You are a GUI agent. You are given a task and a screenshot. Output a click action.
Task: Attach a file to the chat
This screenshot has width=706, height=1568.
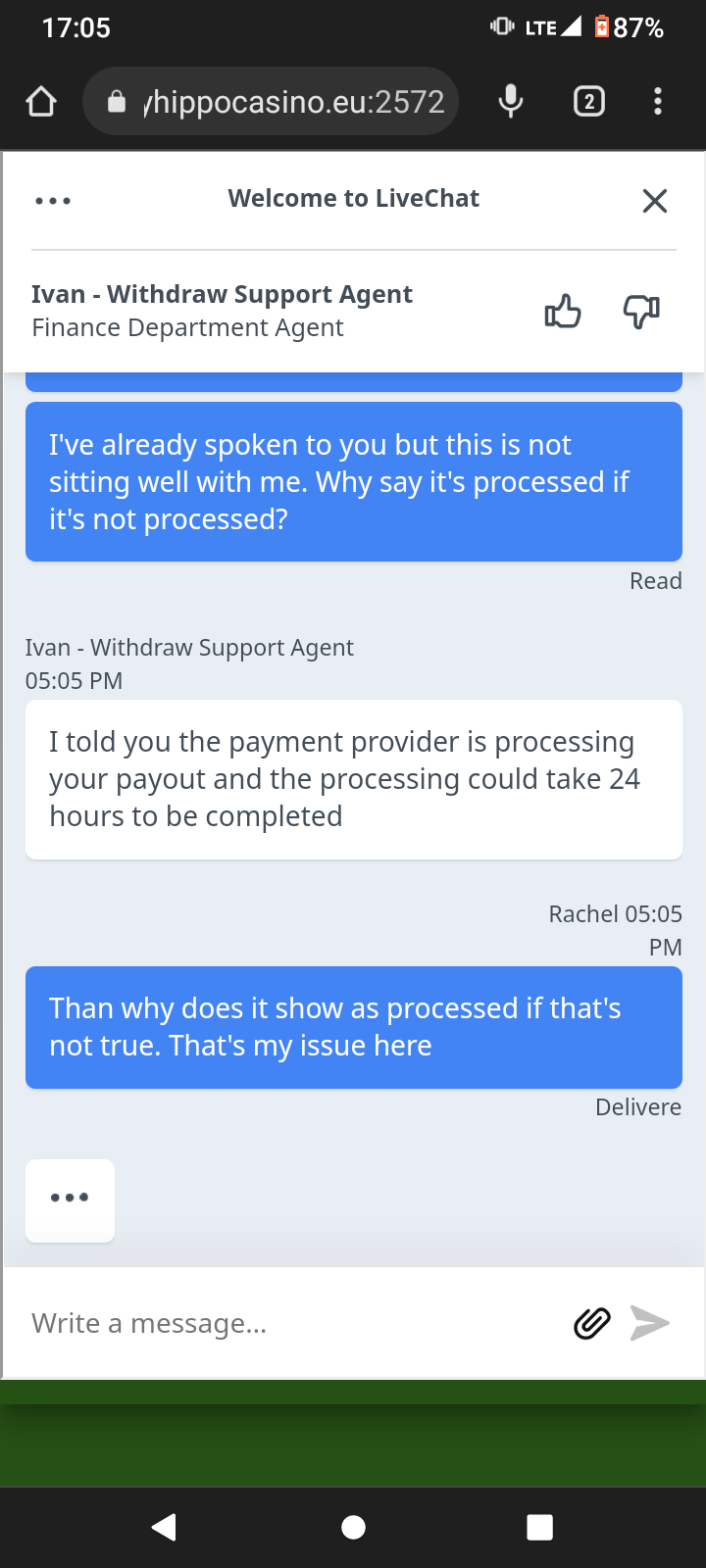click(x=591, y=1323)
